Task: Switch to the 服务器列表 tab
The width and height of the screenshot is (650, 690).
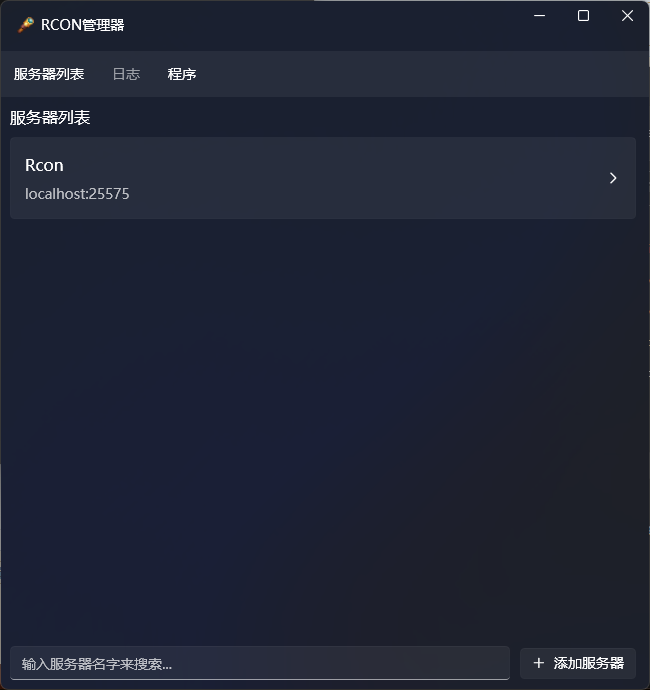Action: (x=49, y=74)
